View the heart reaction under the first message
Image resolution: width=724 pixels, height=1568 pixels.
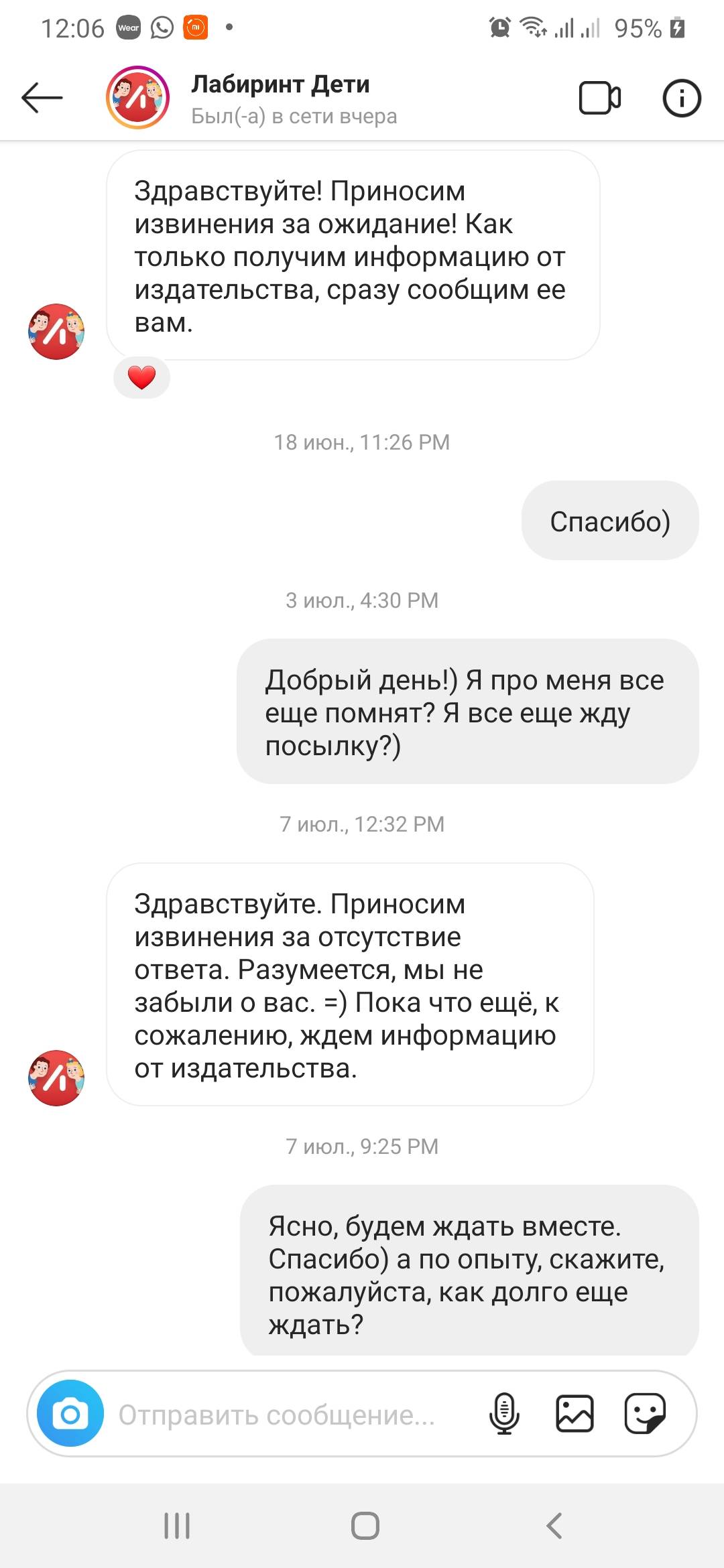(x=141, y=378)
